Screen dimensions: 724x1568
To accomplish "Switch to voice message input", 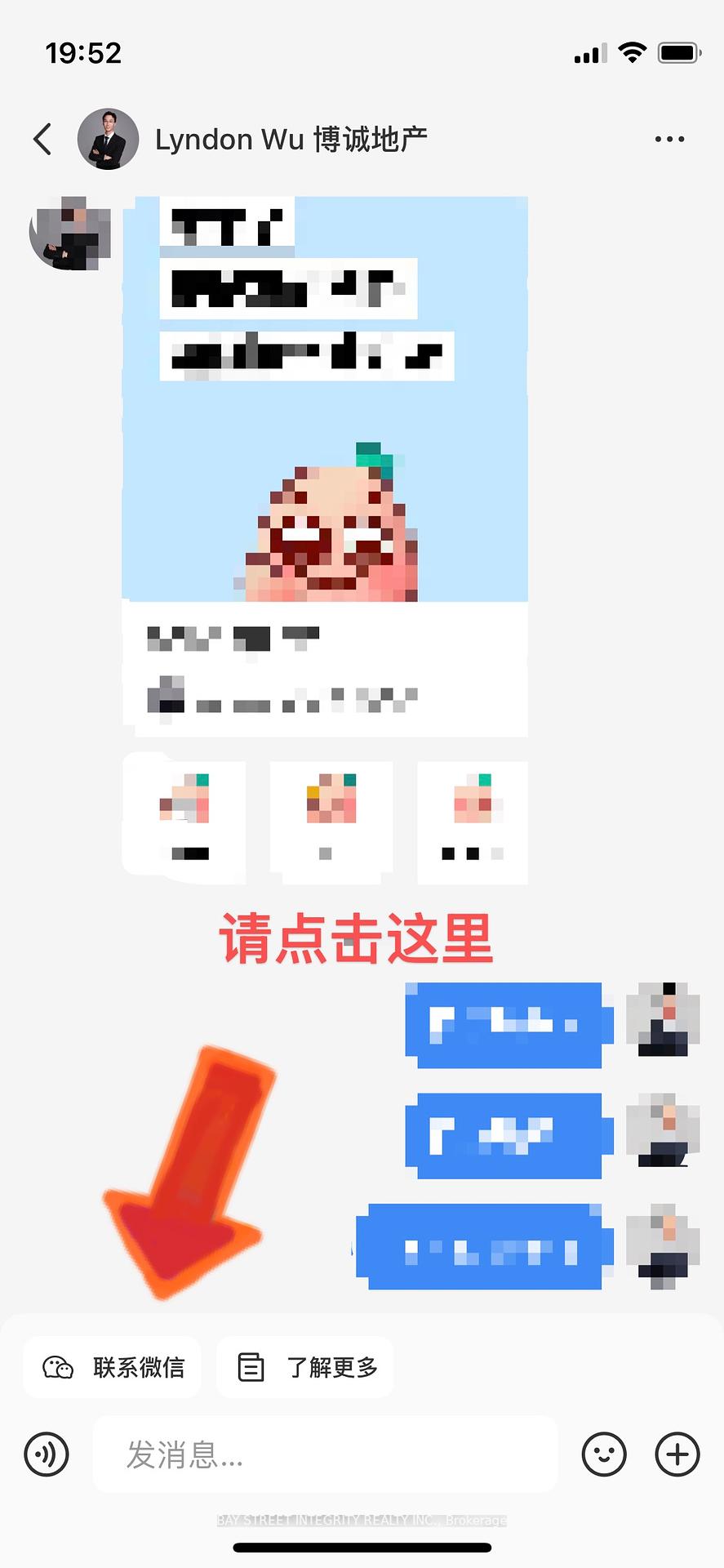I will 47,1454.
